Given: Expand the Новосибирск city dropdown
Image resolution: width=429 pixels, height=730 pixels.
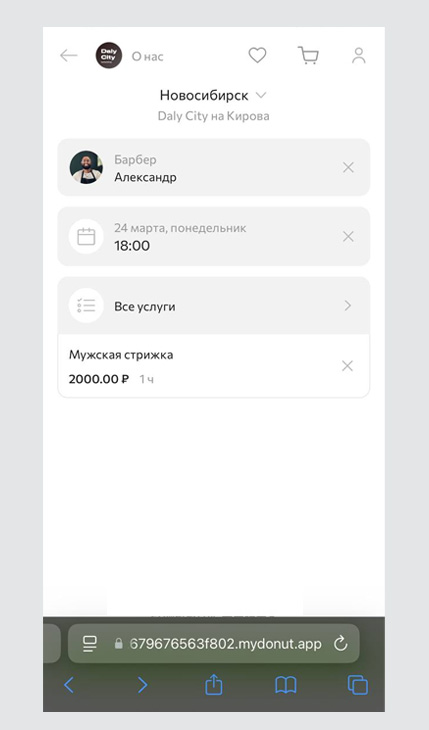Looking at the screenshot, I should click(213, 95).
